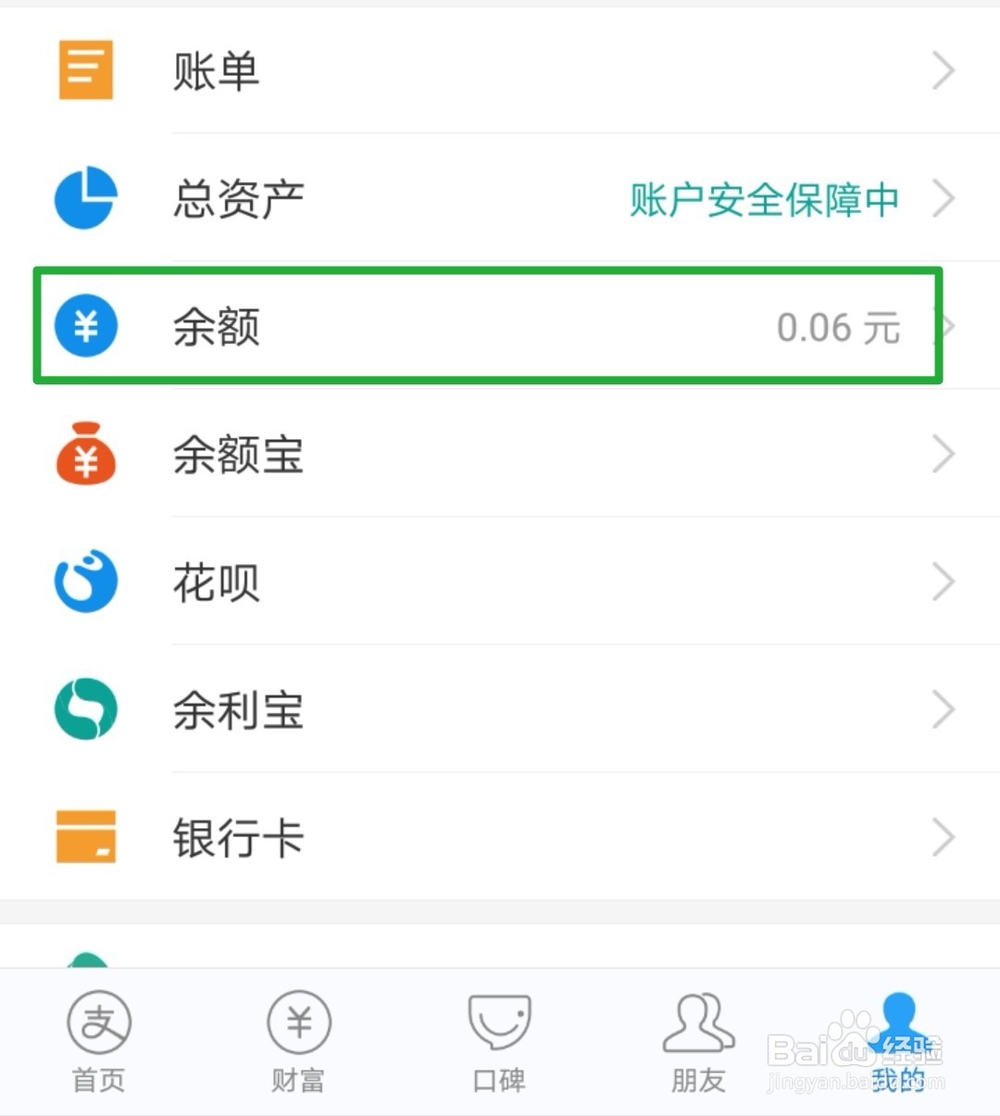Screen dimensions: 1000x1116
Task: Tap the 余额 balance yen icon
Action: coord(85,326)
